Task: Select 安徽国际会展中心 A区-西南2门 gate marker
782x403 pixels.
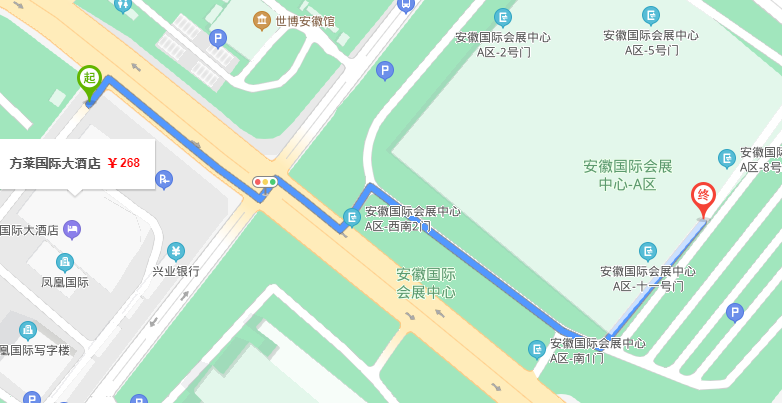Action: pos(352,217)
